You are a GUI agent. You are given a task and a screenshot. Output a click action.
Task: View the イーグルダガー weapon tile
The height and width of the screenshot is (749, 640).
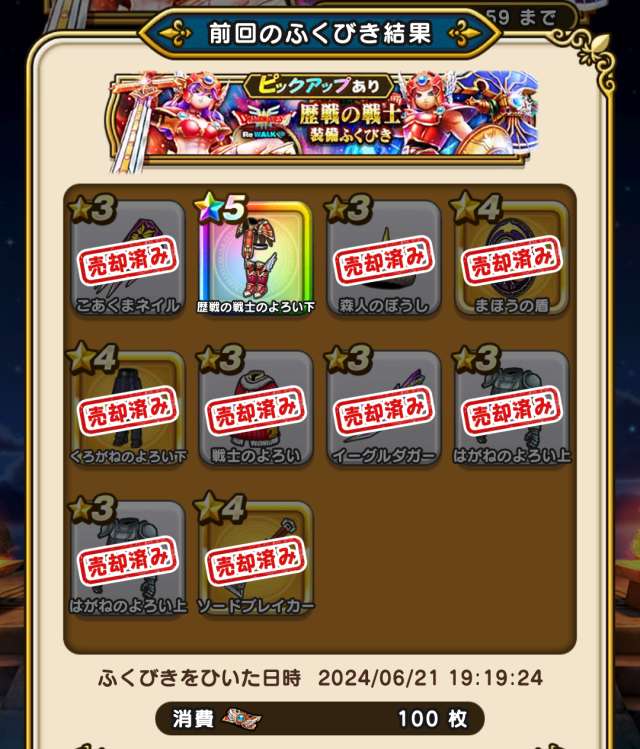click(383, 408)
